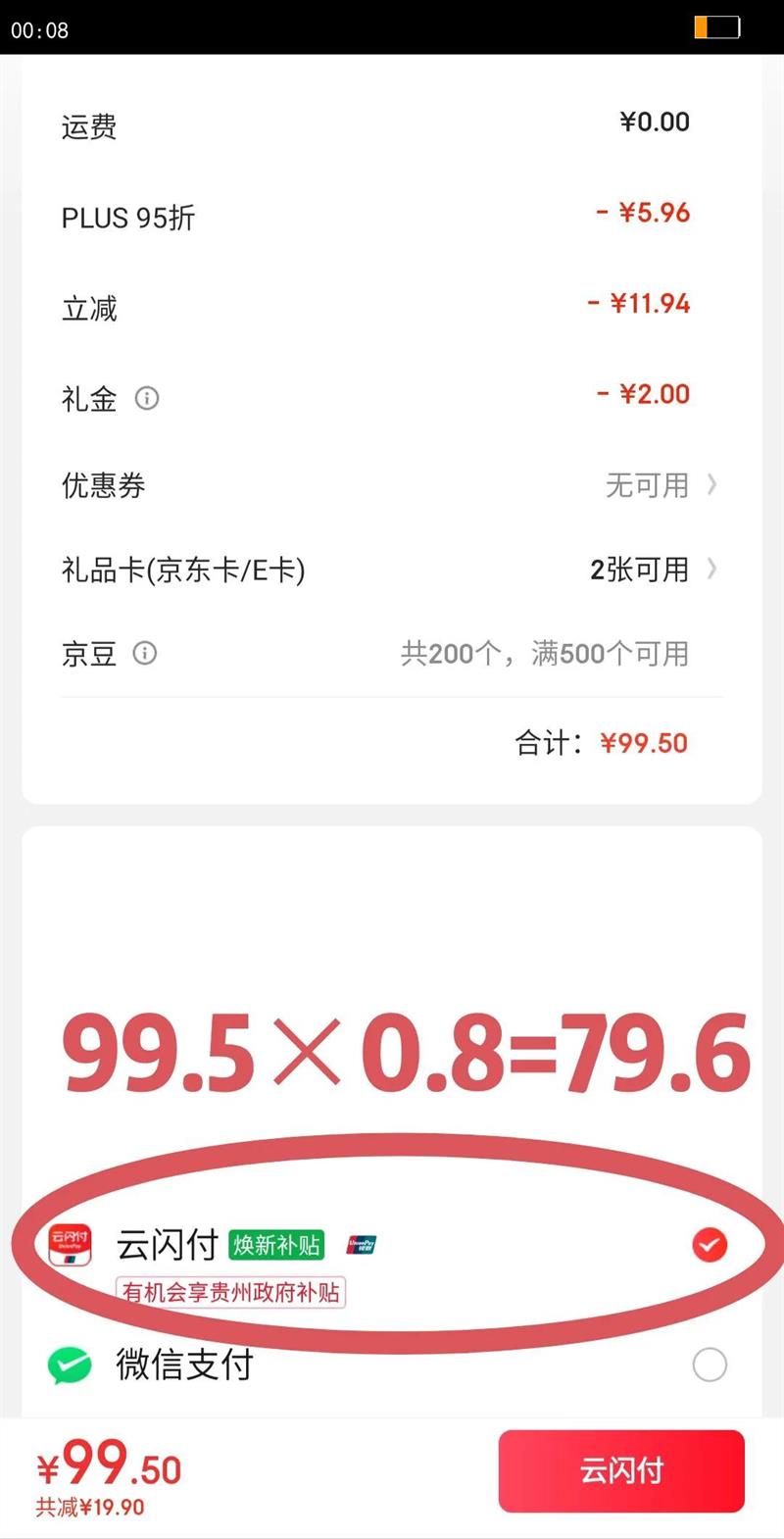Viewport: 784px width, 1539px height.
Task: Open the 礼品卡(京东卡/E卡) row chevron
Action: point(713,570)
